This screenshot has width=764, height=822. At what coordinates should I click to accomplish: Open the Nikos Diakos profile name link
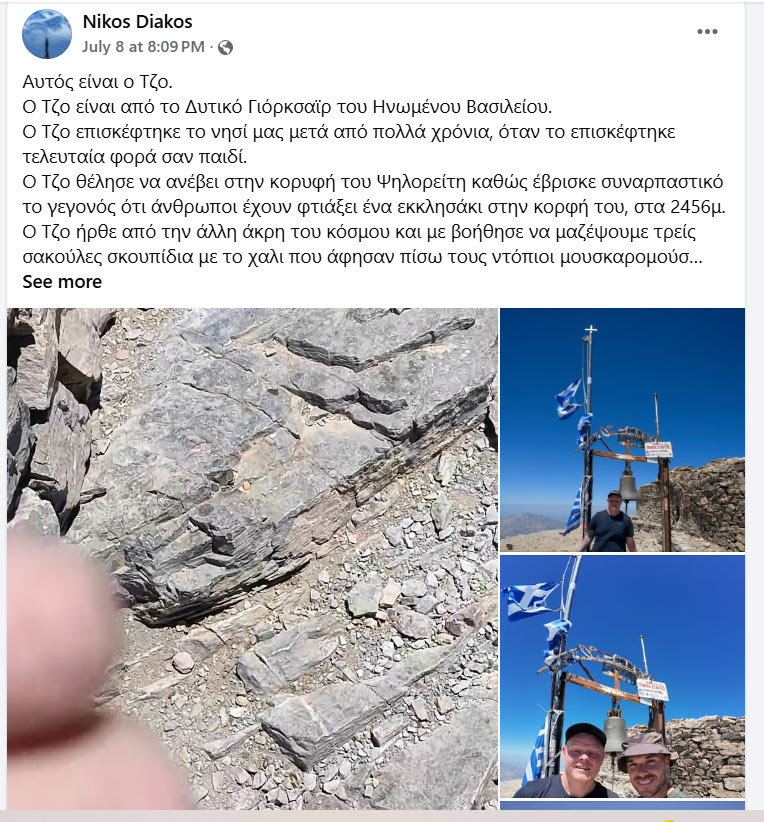tap(137, 22)
